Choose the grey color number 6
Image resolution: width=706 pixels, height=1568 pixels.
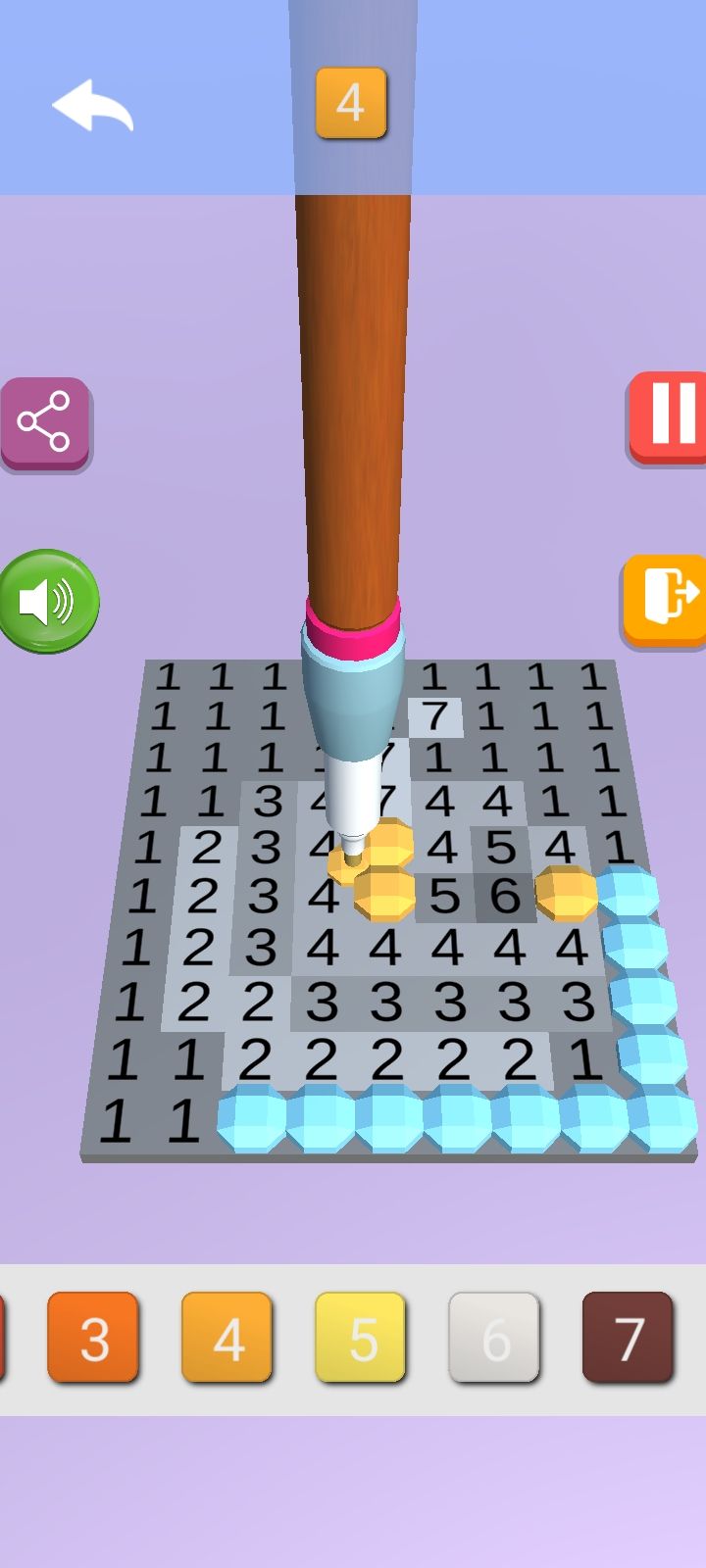click(x=494, y=1338)
